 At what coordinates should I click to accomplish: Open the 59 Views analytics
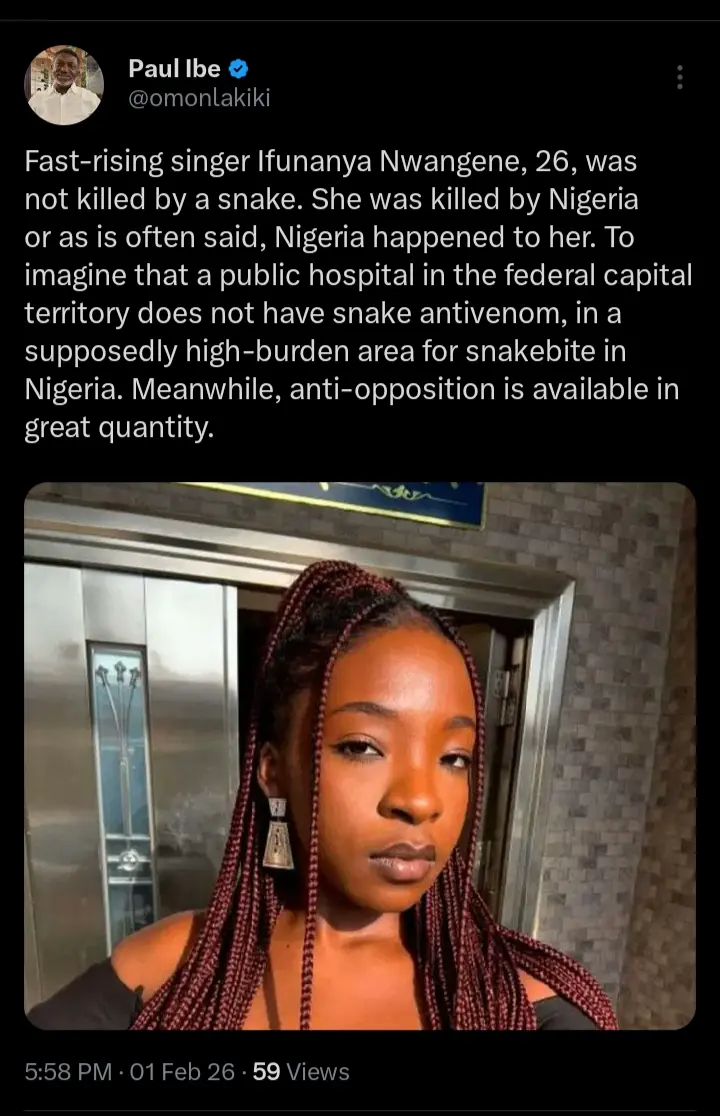point(300,1071)
